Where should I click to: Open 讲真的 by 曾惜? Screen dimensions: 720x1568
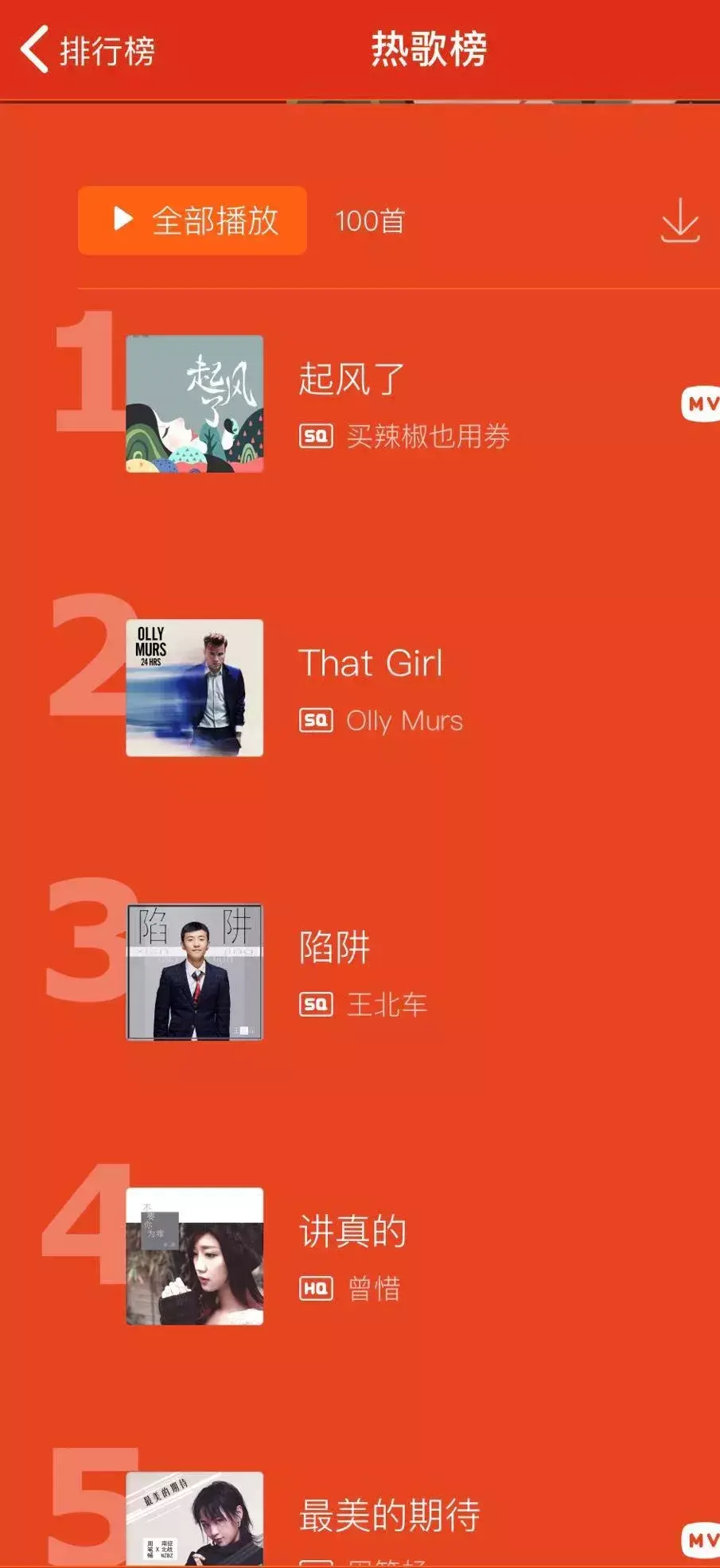pos(352,1231)
